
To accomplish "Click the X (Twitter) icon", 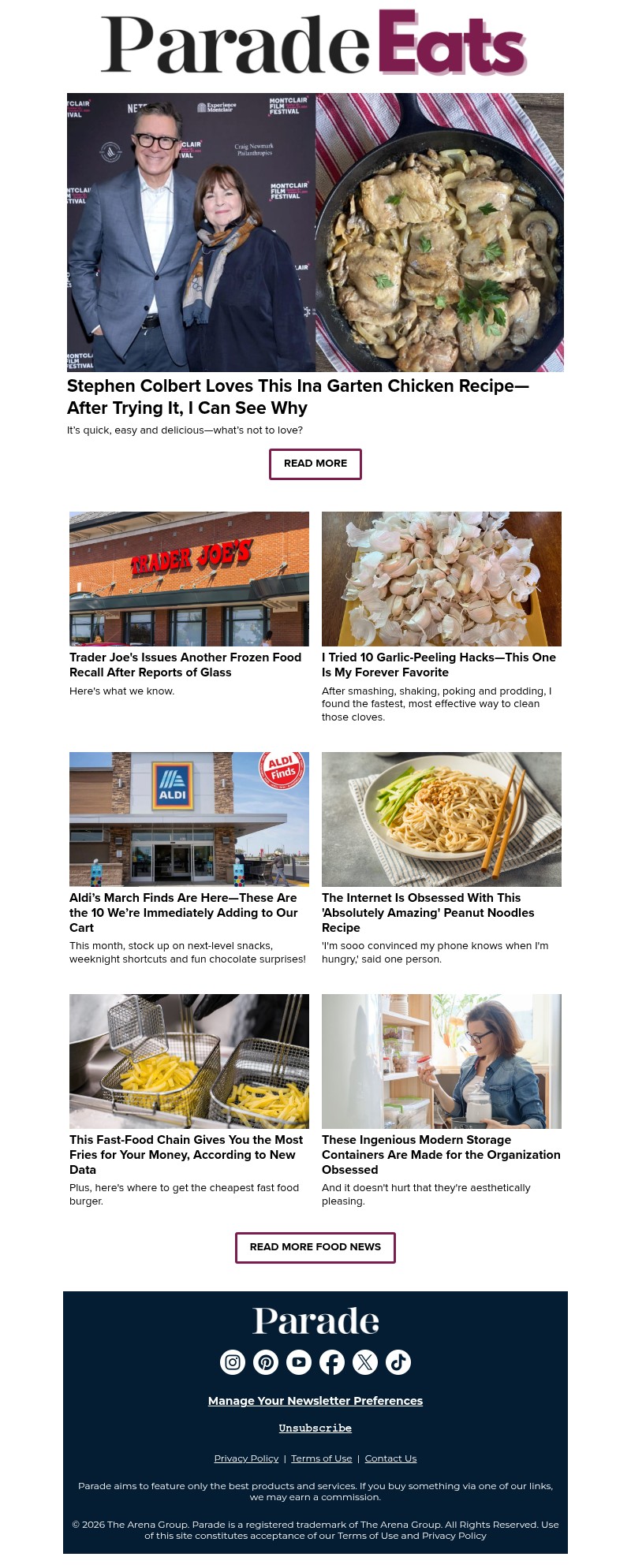I will [x=365, y=1362].
